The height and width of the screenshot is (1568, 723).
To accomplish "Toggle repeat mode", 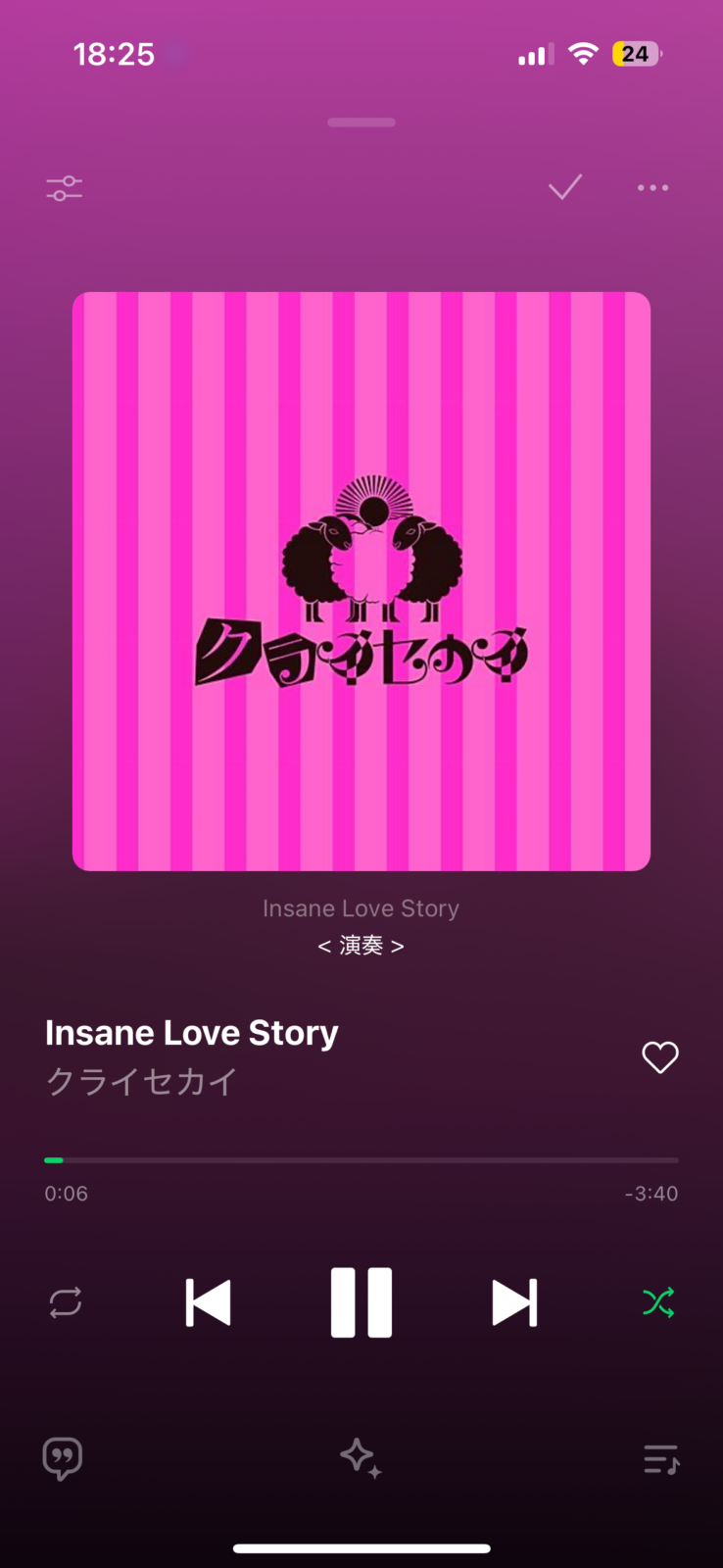I will click(66, 1302).
